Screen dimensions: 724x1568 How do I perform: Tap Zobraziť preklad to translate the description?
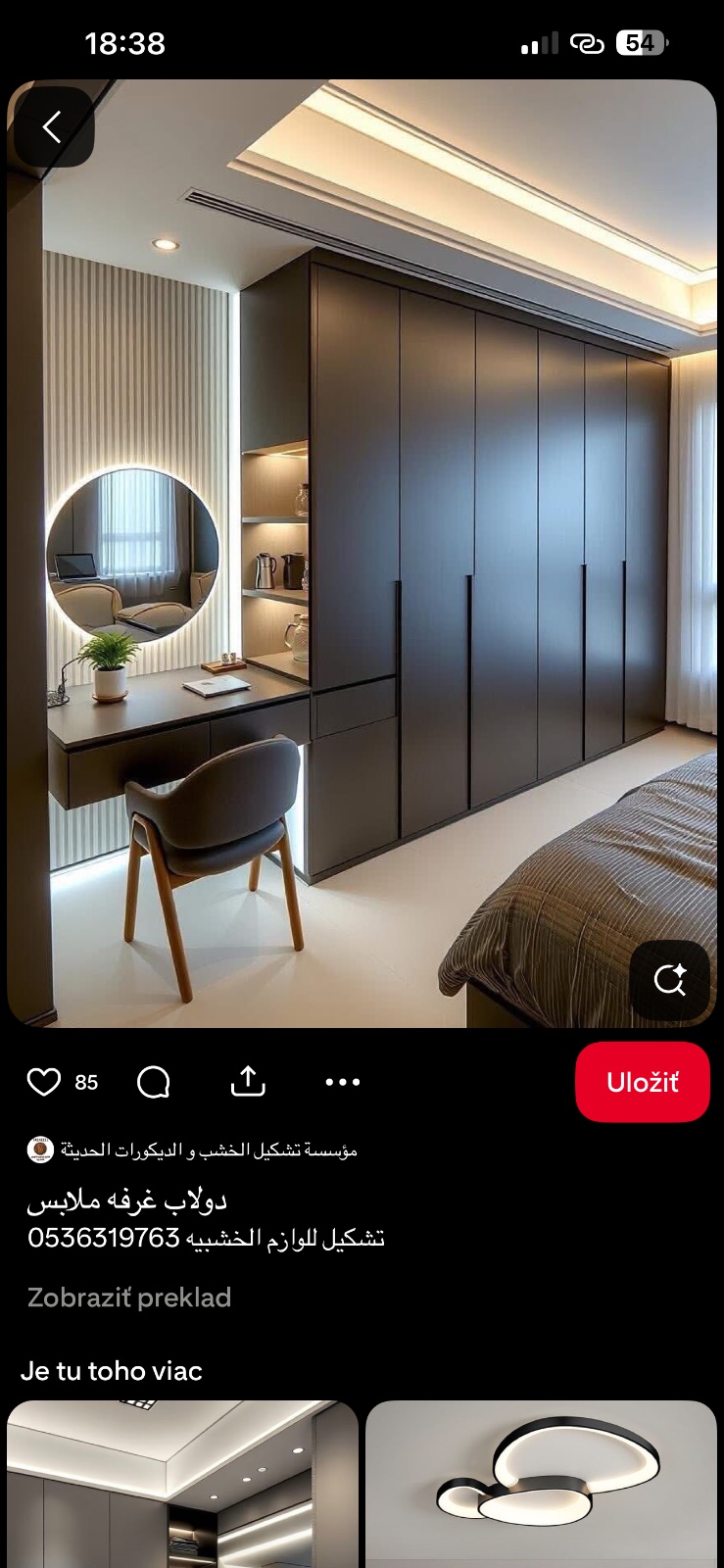[x=129, y=1298]
